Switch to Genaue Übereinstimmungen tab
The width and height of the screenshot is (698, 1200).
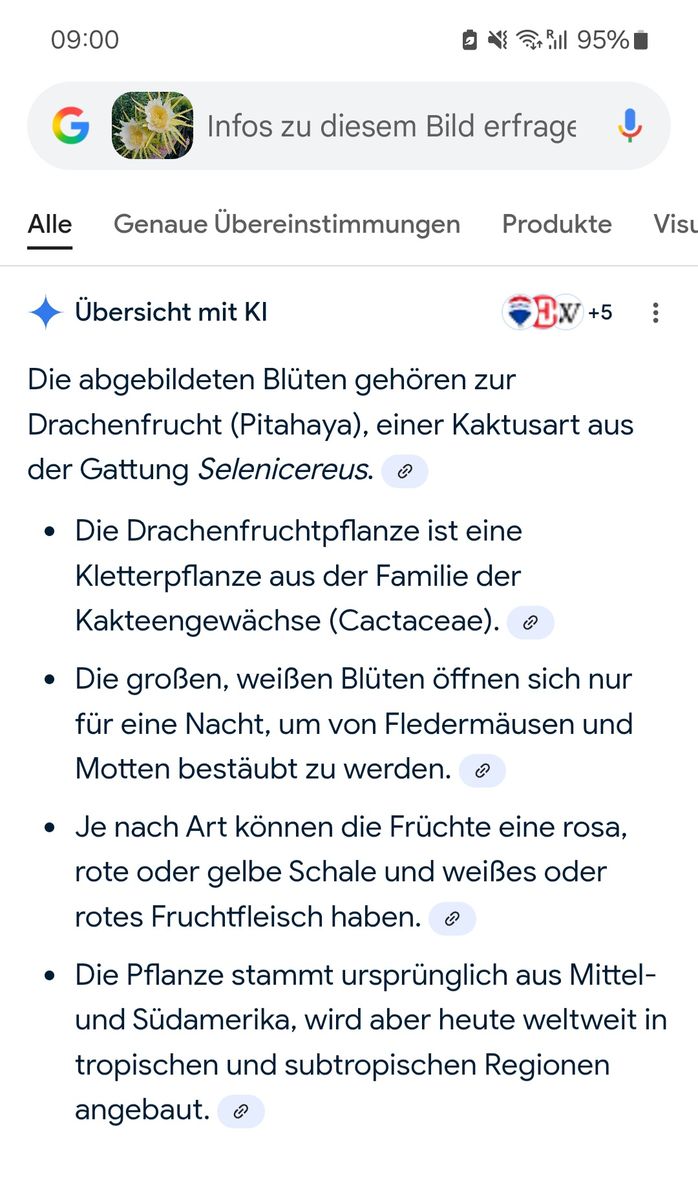click(287, 224)
